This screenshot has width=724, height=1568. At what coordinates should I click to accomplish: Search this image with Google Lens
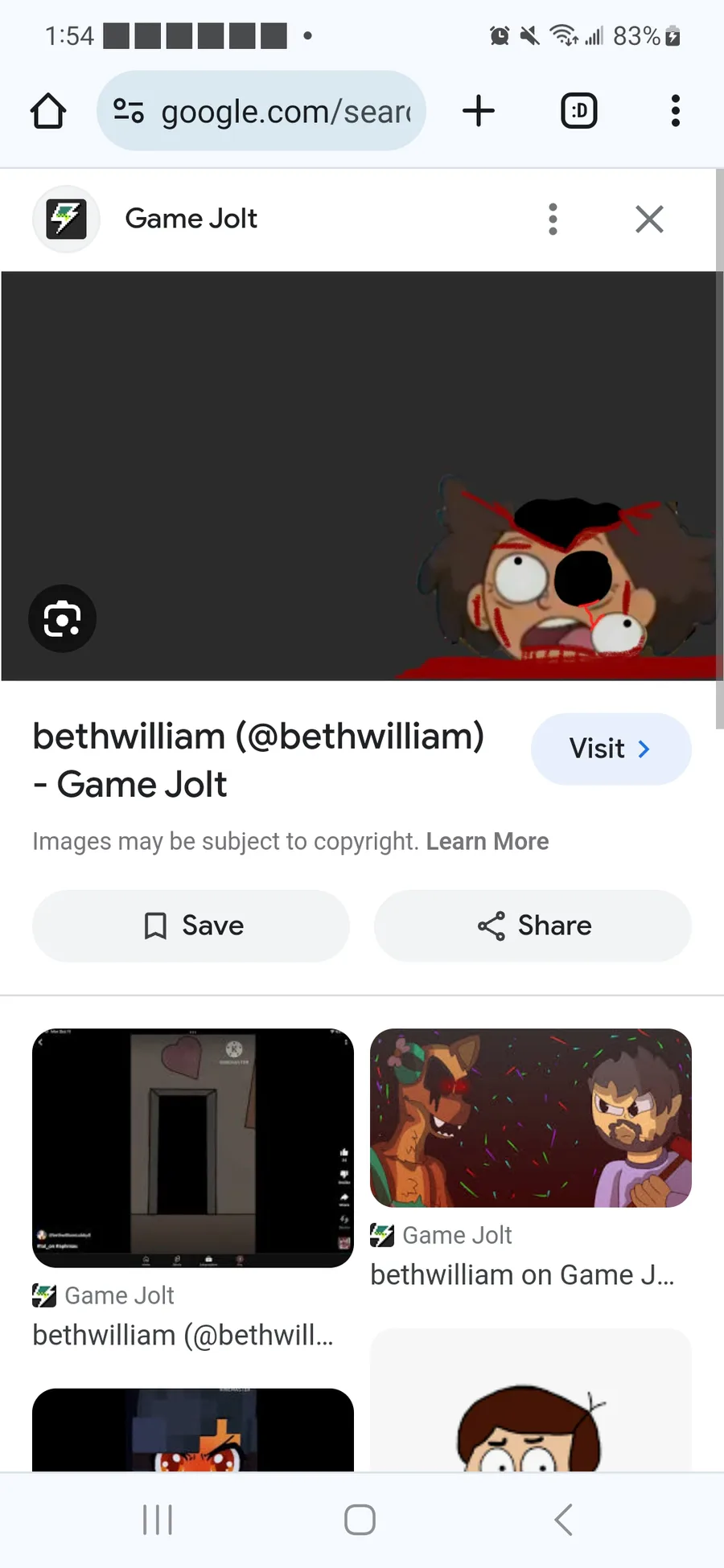click(x=63, y=618)
